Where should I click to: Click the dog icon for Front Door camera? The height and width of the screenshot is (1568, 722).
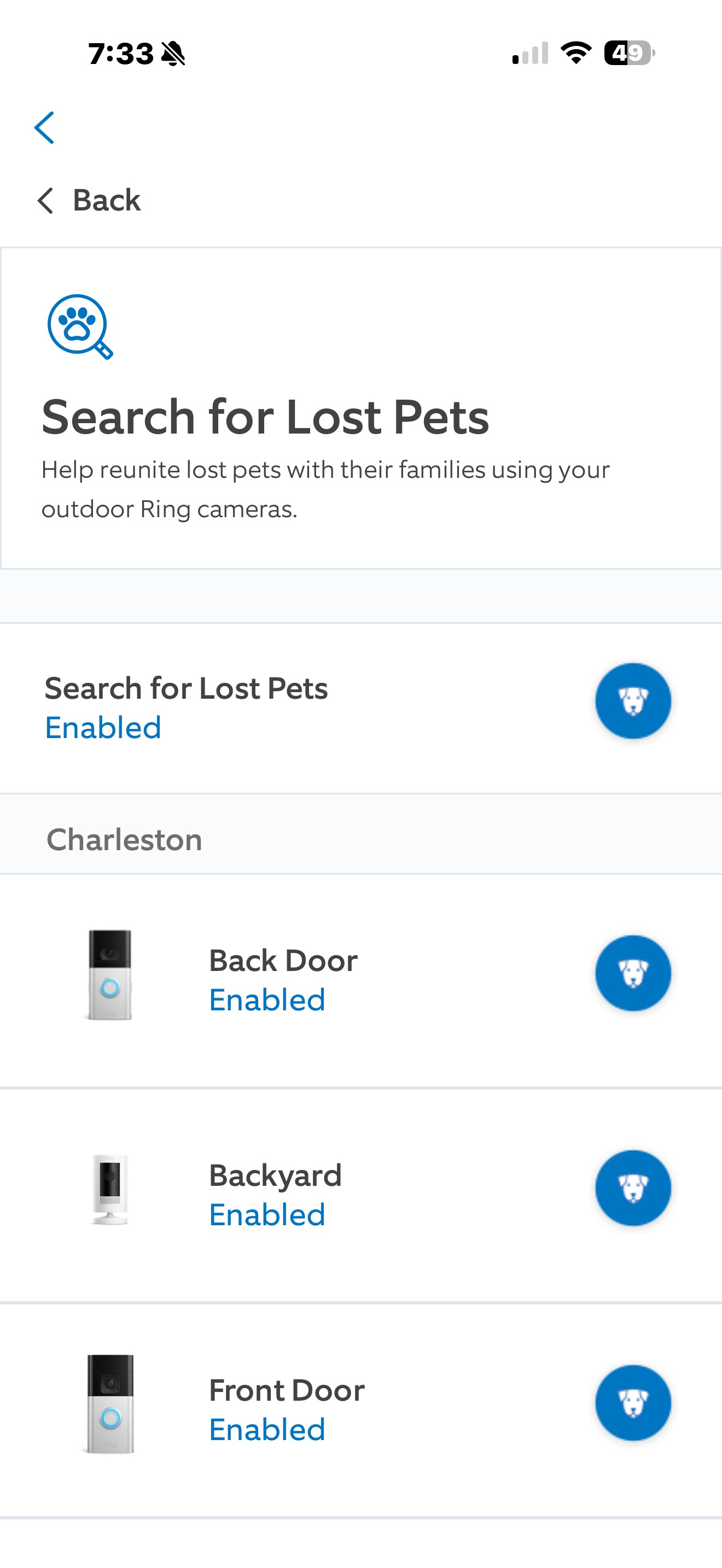pos(633,1402)
